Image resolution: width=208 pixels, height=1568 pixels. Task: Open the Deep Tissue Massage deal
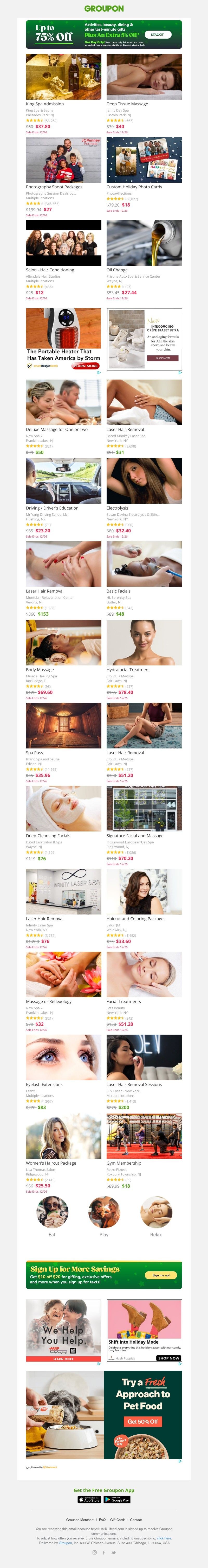[x=144, y=77]
